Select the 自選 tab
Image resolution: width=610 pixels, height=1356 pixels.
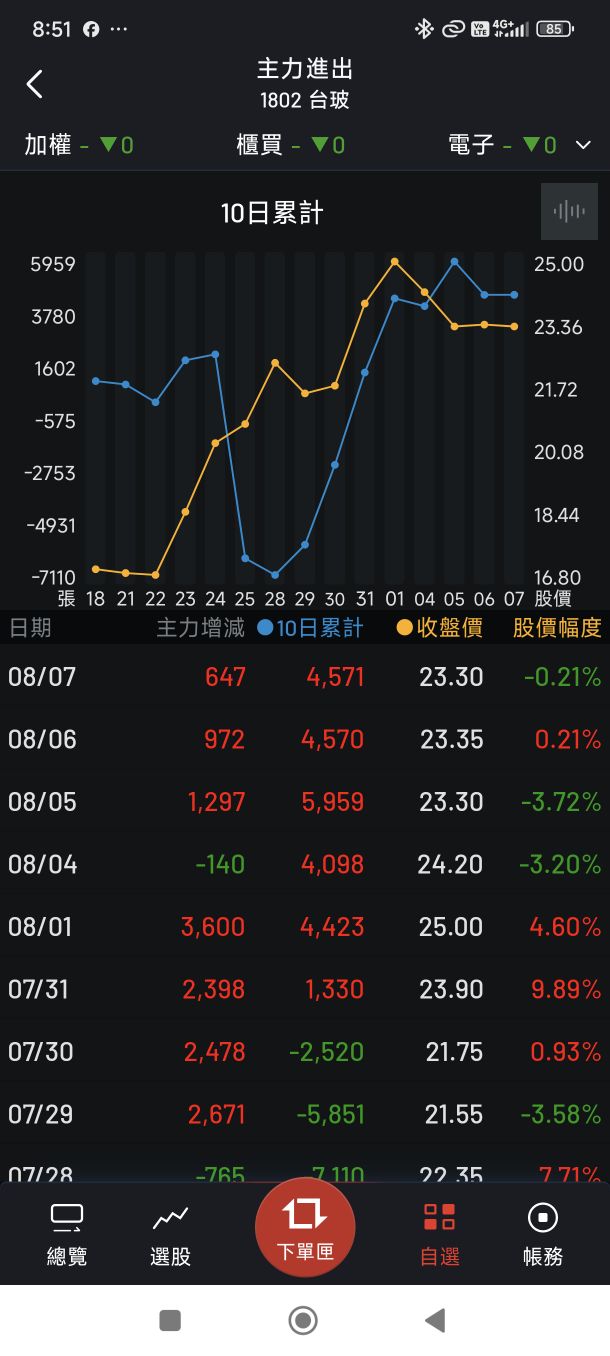tap(439, 1233)
